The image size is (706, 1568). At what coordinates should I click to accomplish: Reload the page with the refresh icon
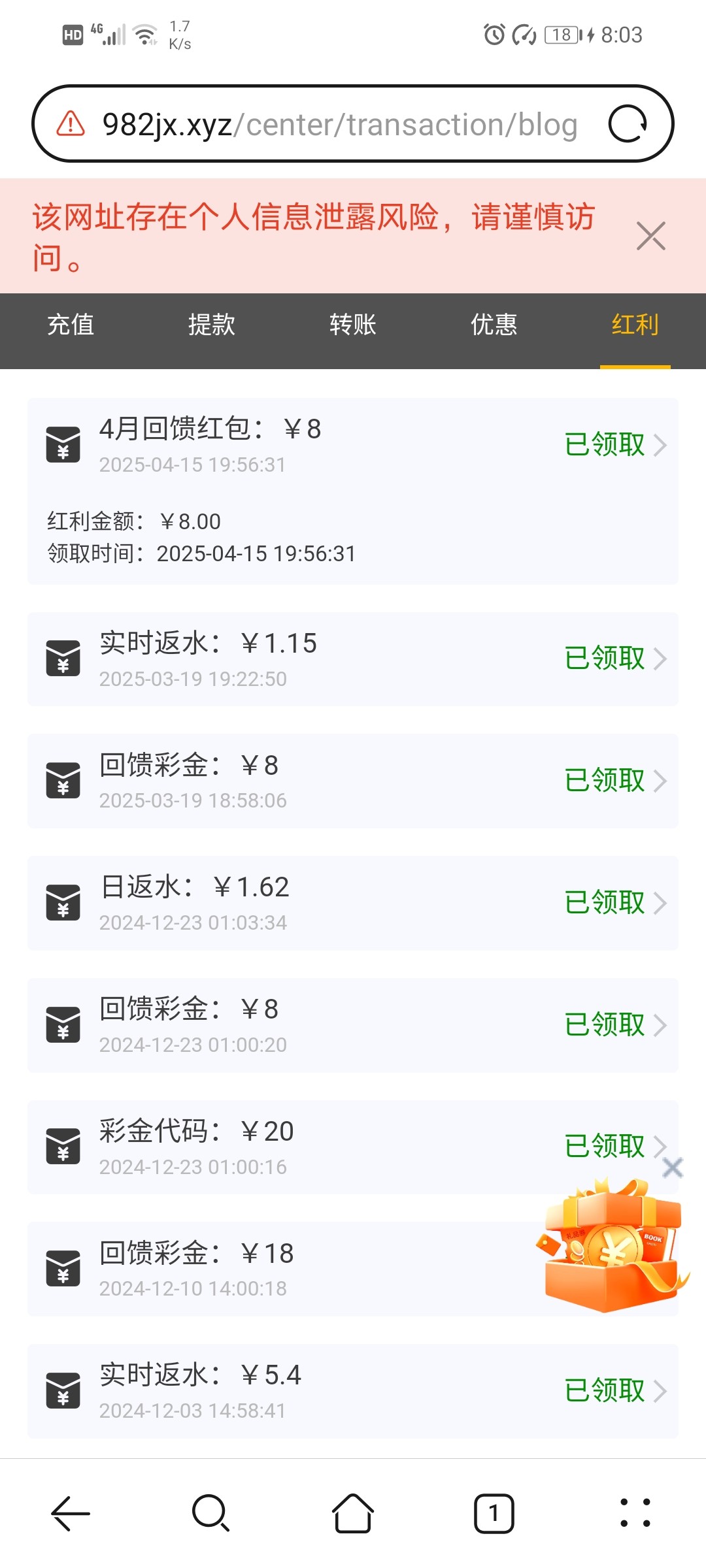(628, 123)
